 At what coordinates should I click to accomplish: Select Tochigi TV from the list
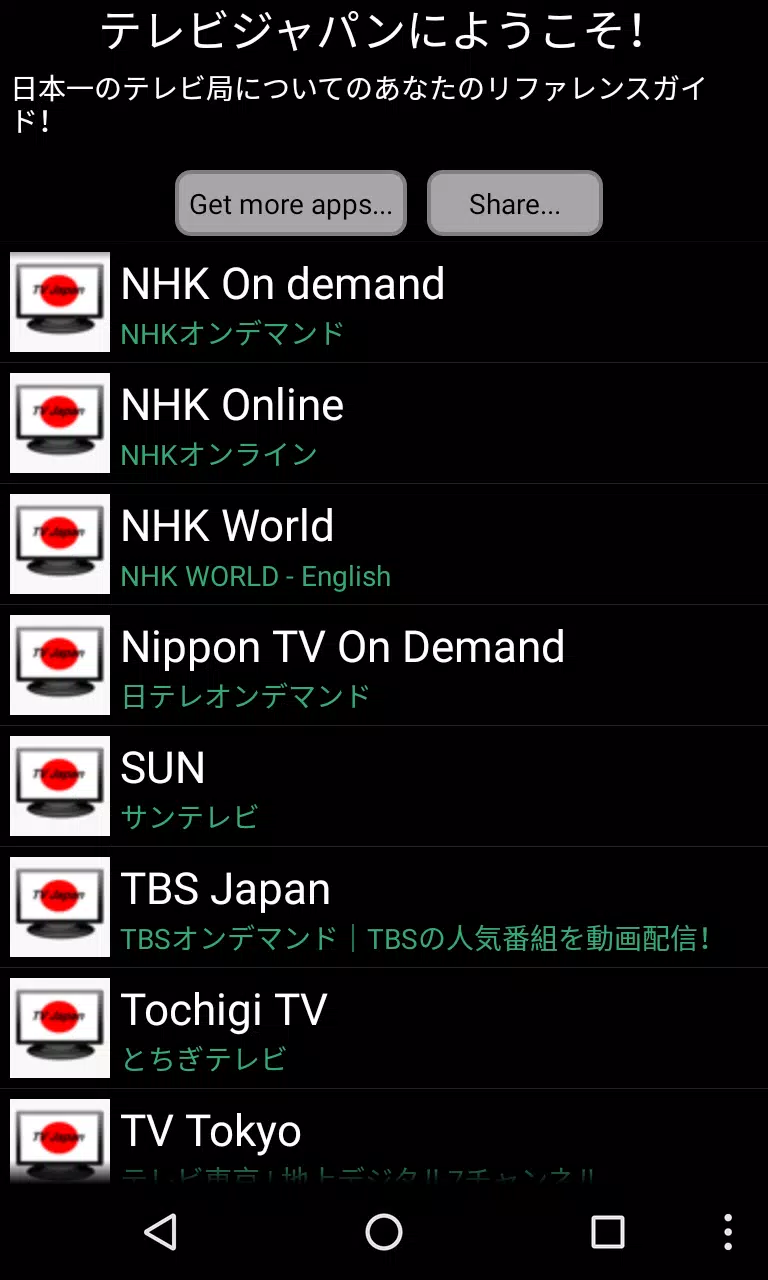384,1028
